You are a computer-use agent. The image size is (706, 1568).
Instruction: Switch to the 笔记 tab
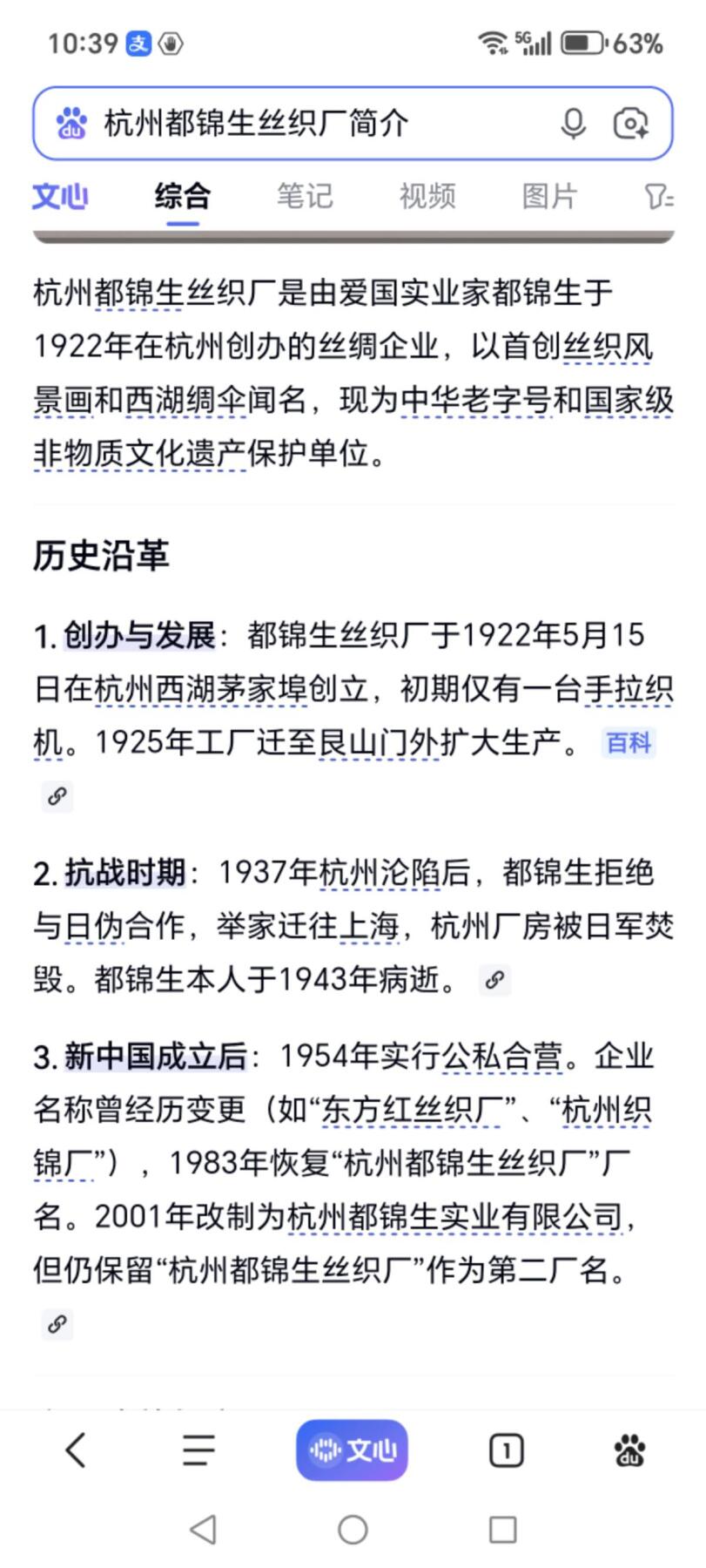[x=305, y=196]
